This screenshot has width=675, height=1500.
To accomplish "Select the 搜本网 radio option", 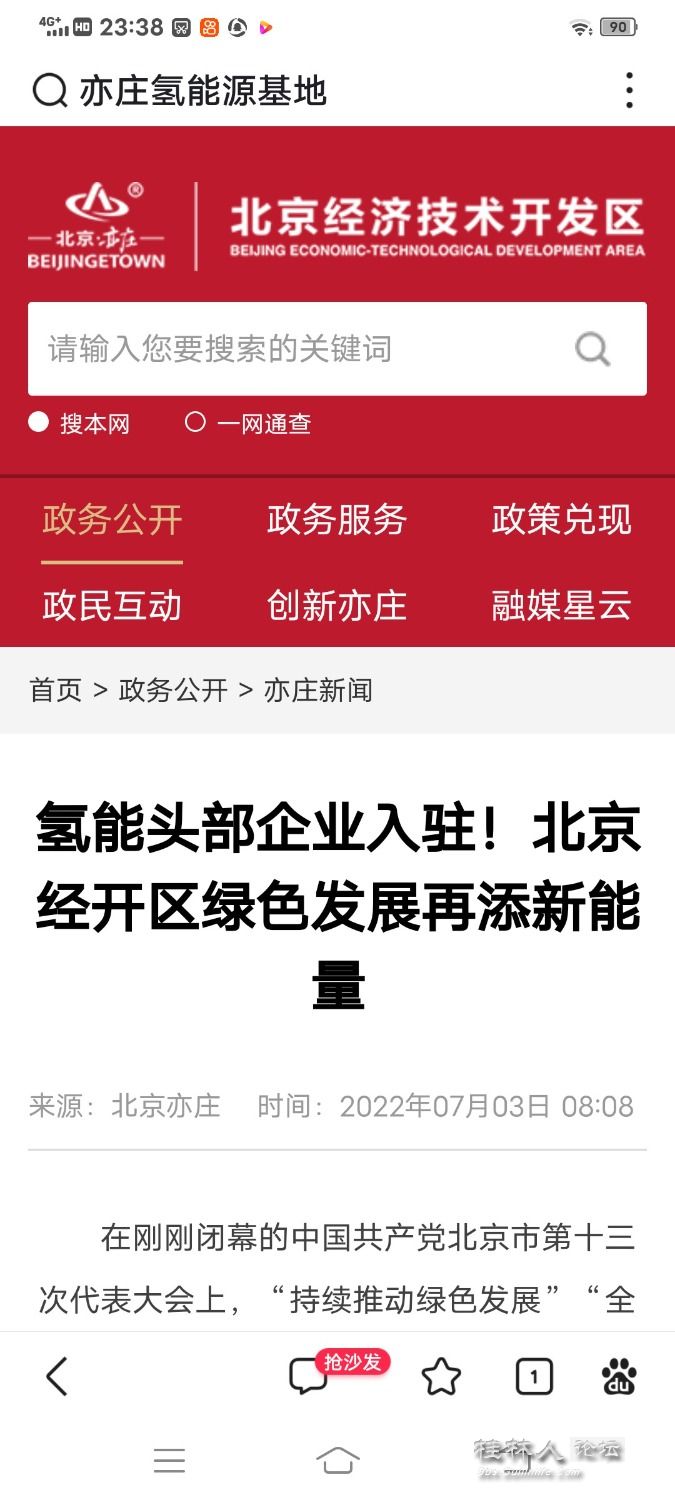I will pos(39,423).
